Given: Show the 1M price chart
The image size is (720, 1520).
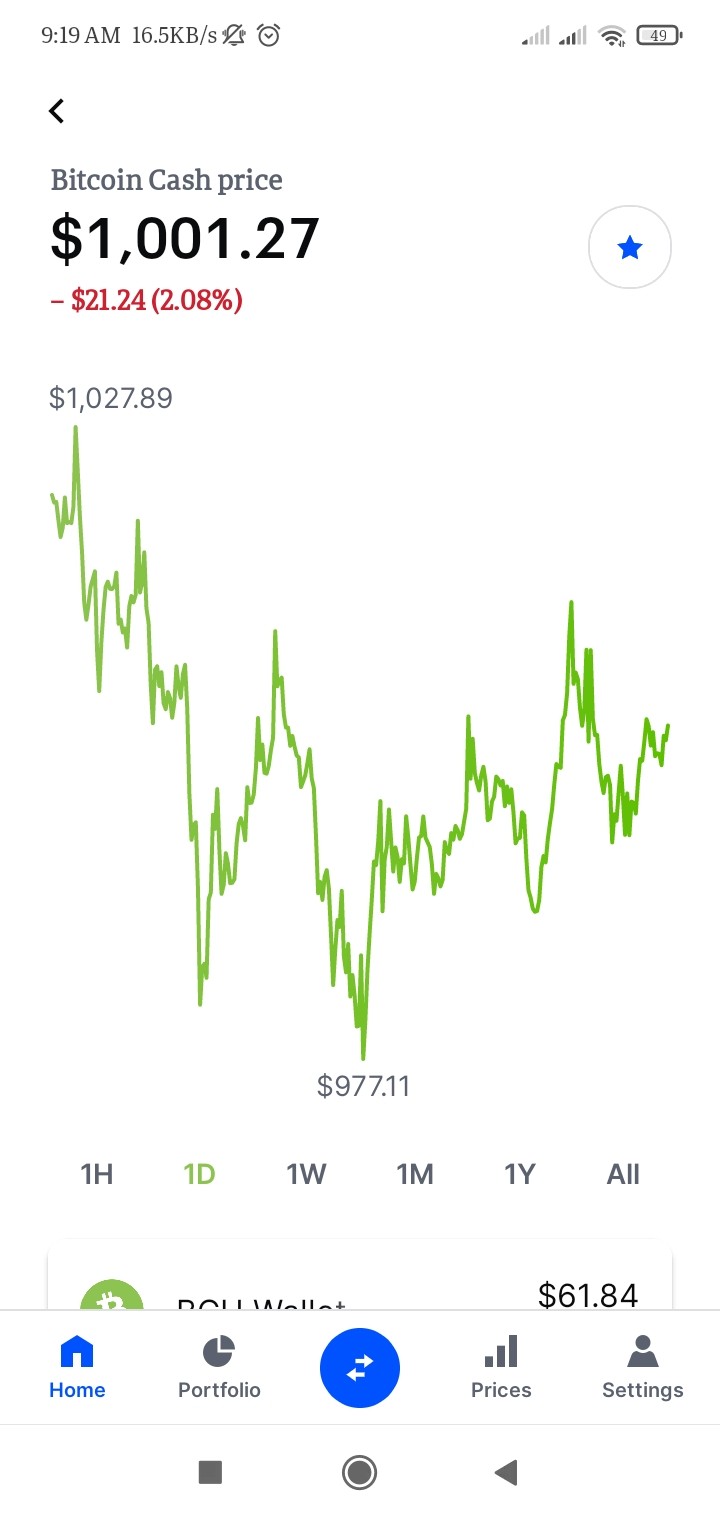Looking at the screenshot, I should pyautogui.click(x=415, y=1174).
